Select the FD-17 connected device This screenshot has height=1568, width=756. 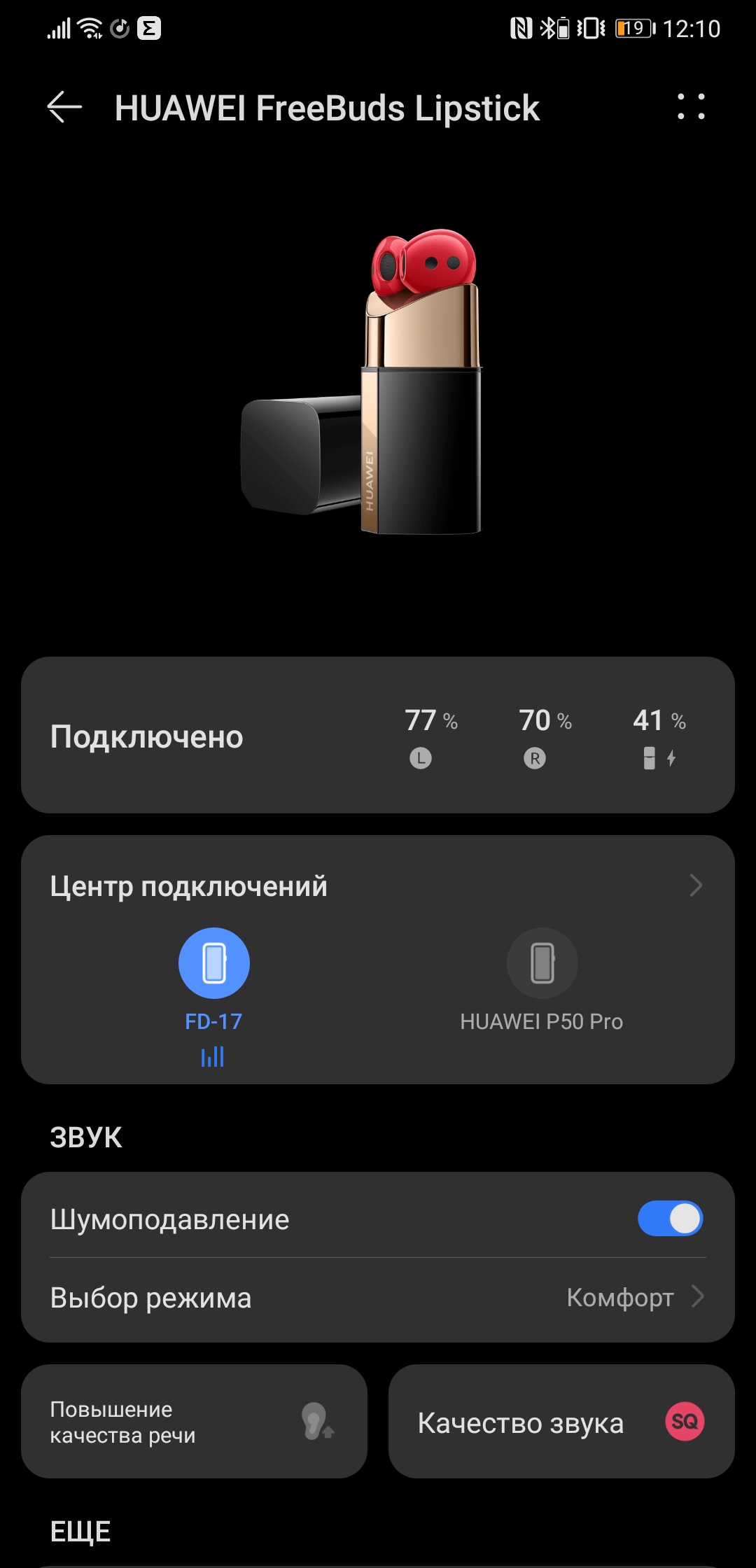click(x=213, y=963)
